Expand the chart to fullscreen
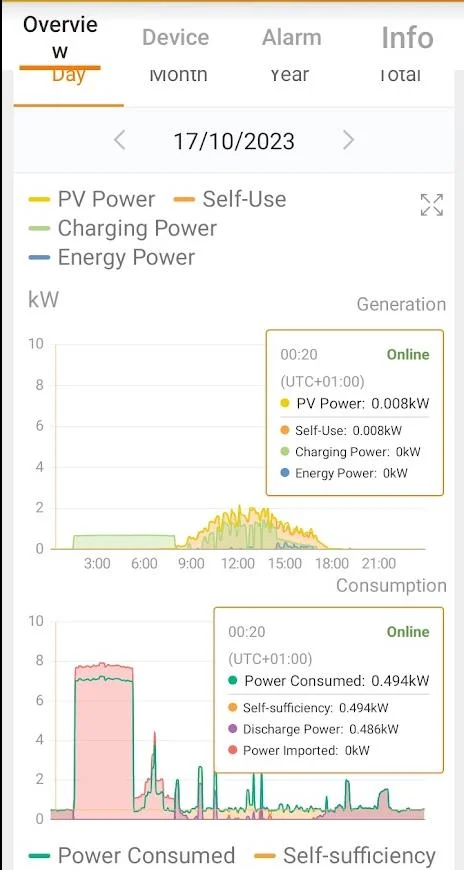Viewport: 464px width, 870px height. (x=431, y=205)
